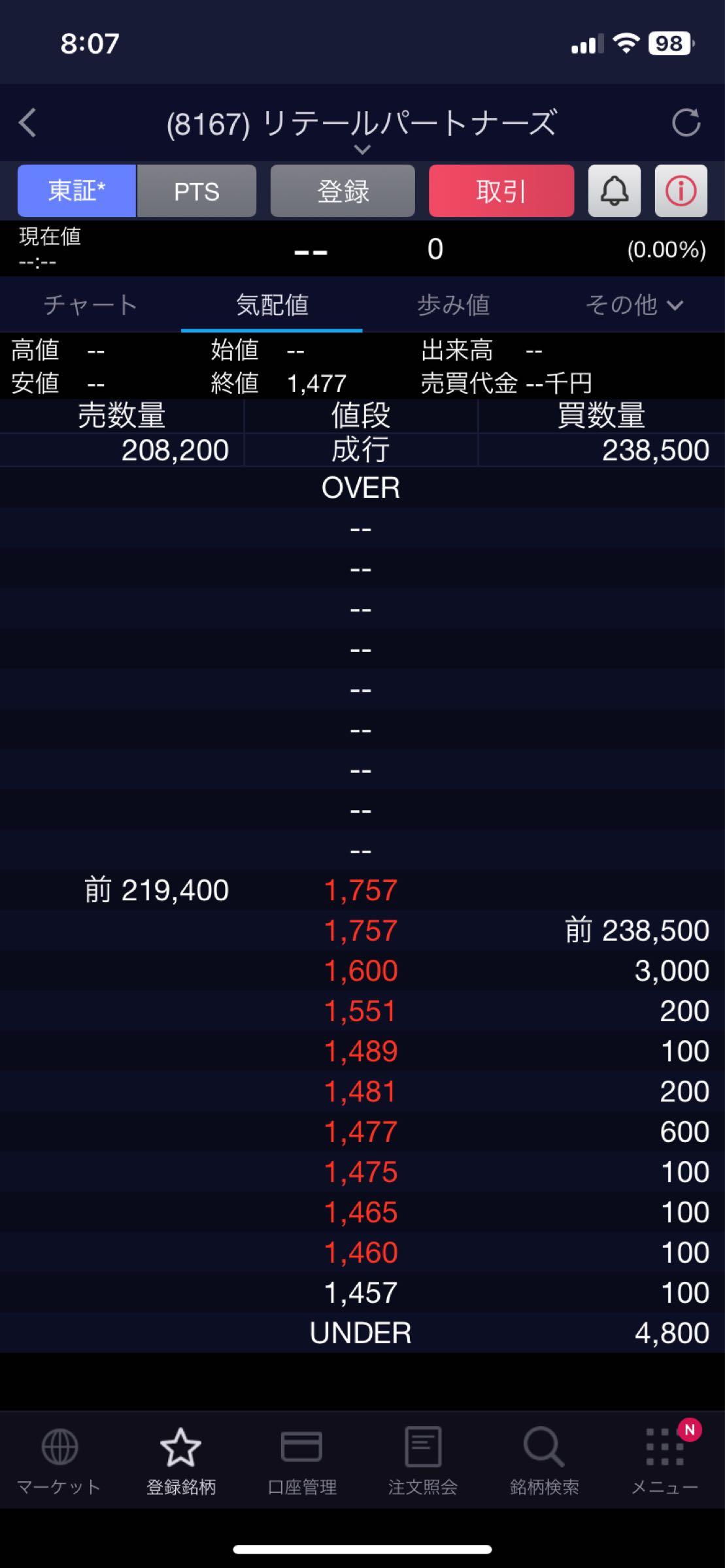The image size is (725, 1568).
Task: Refresh the stock quote data
Action: tap(686, 123)
